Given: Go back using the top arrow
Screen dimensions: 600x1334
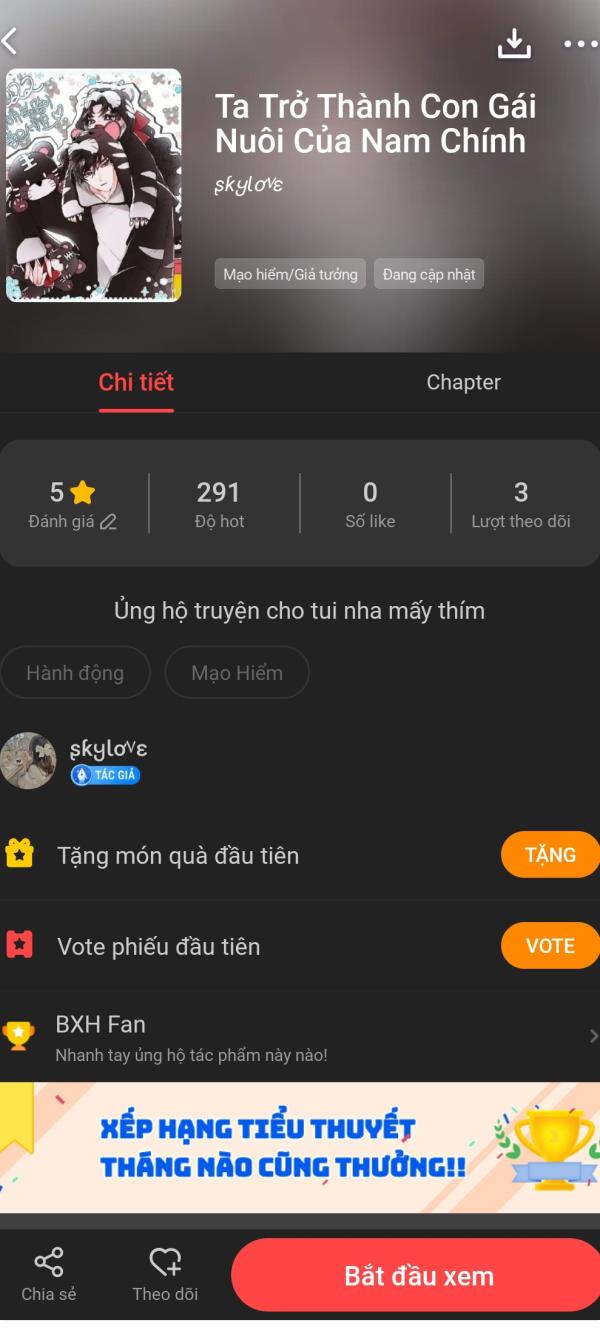Looking at the screenshot, I should click(11, 41).
